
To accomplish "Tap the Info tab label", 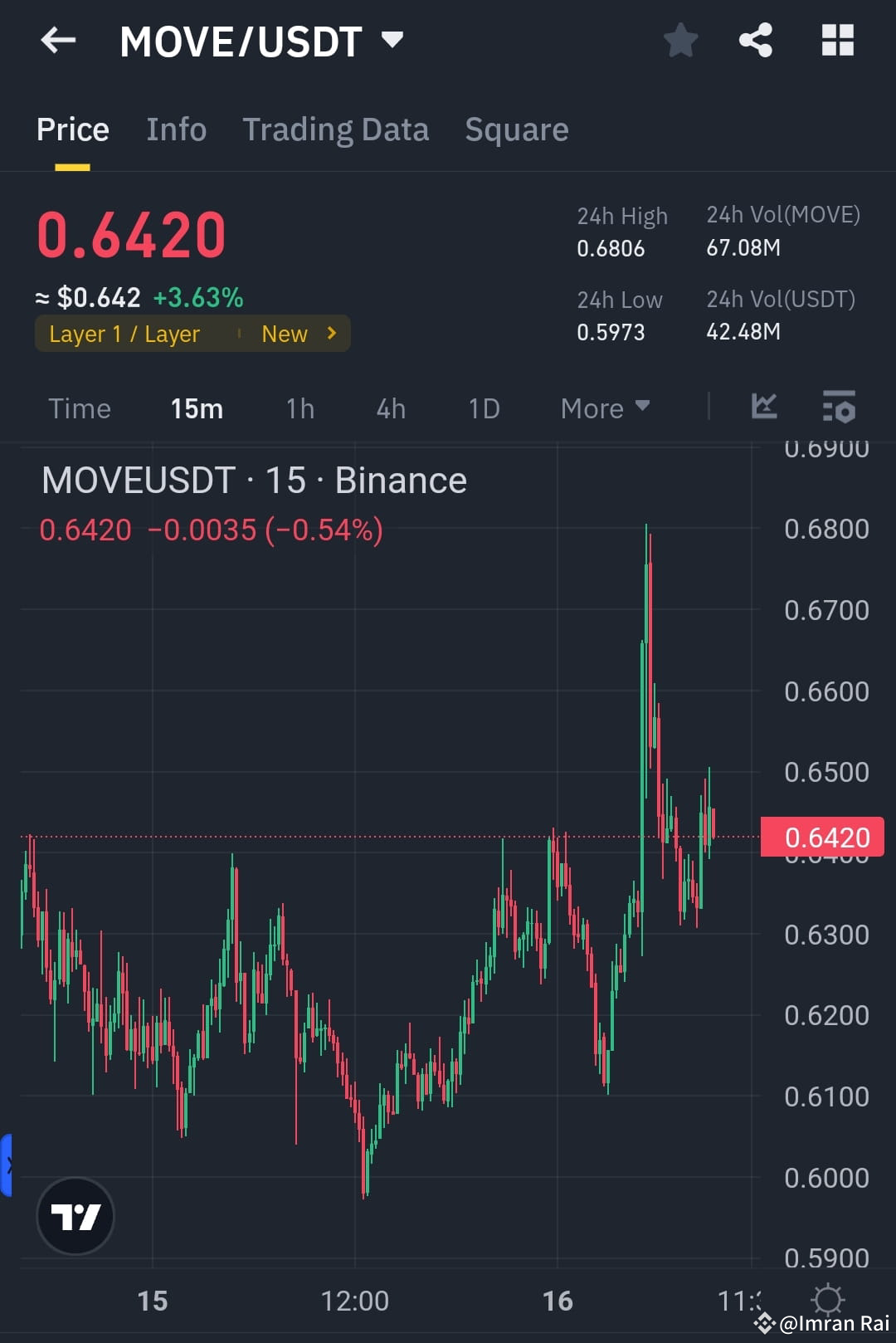I will [177, 129].
